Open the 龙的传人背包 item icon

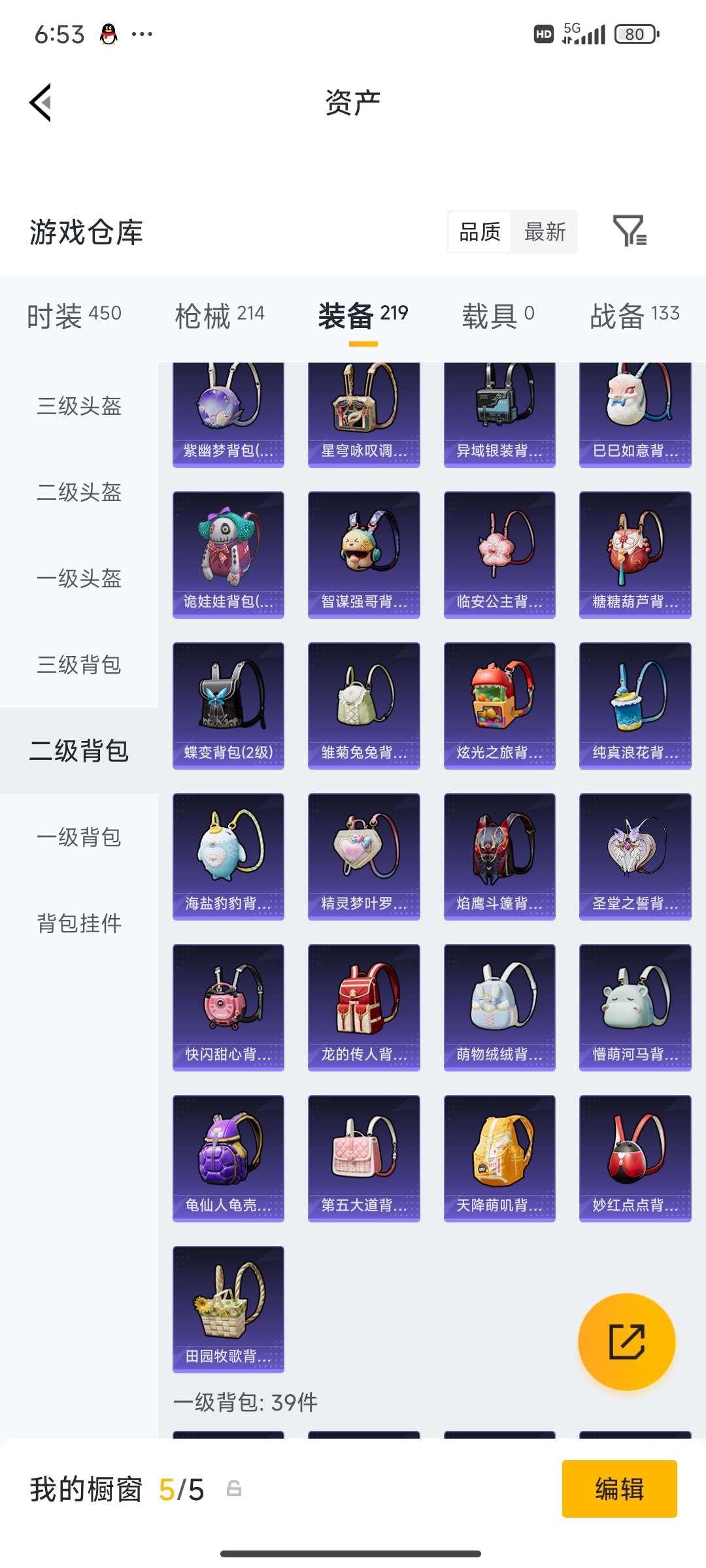click(x=363, y=1006)
